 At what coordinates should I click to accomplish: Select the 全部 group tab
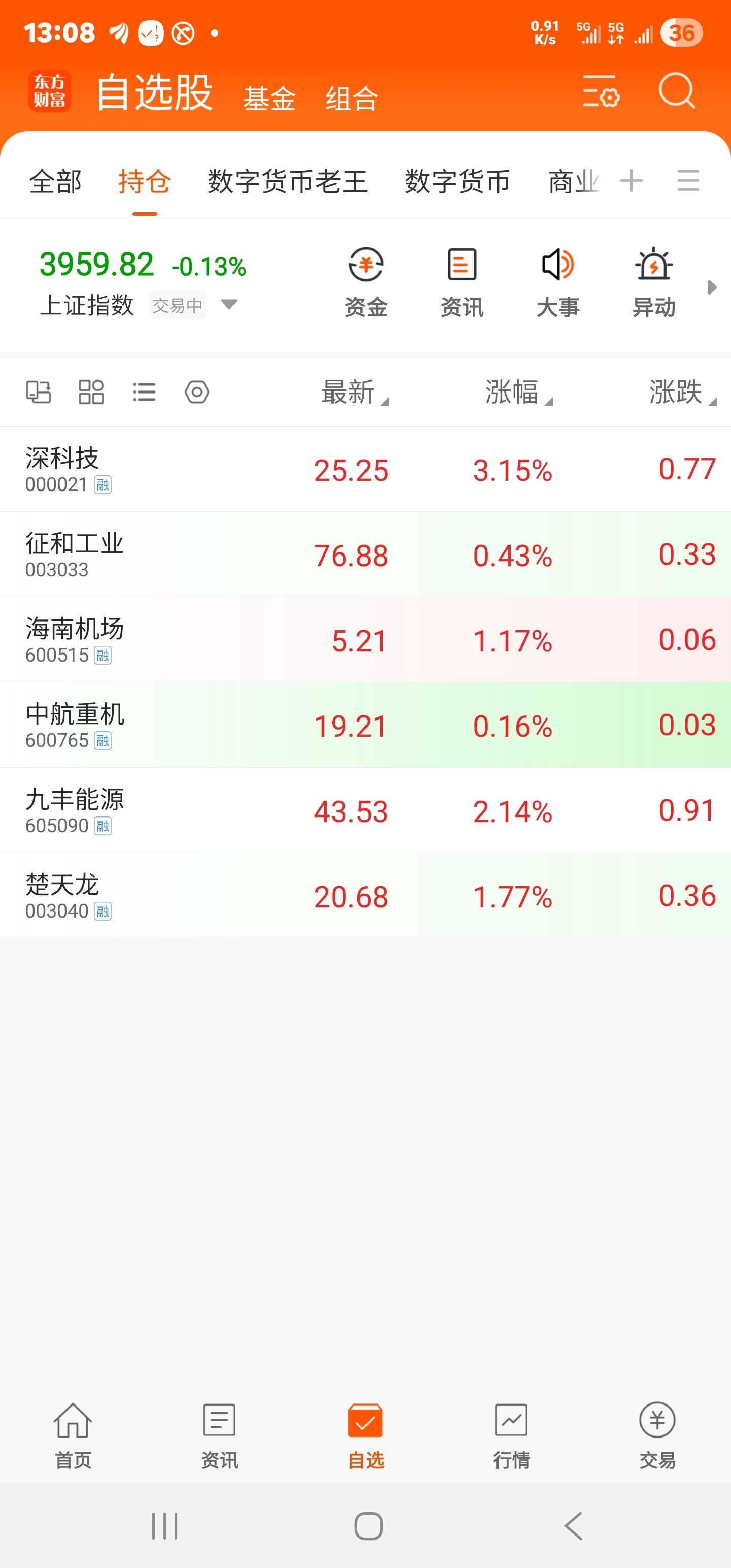tap(55, 181)
